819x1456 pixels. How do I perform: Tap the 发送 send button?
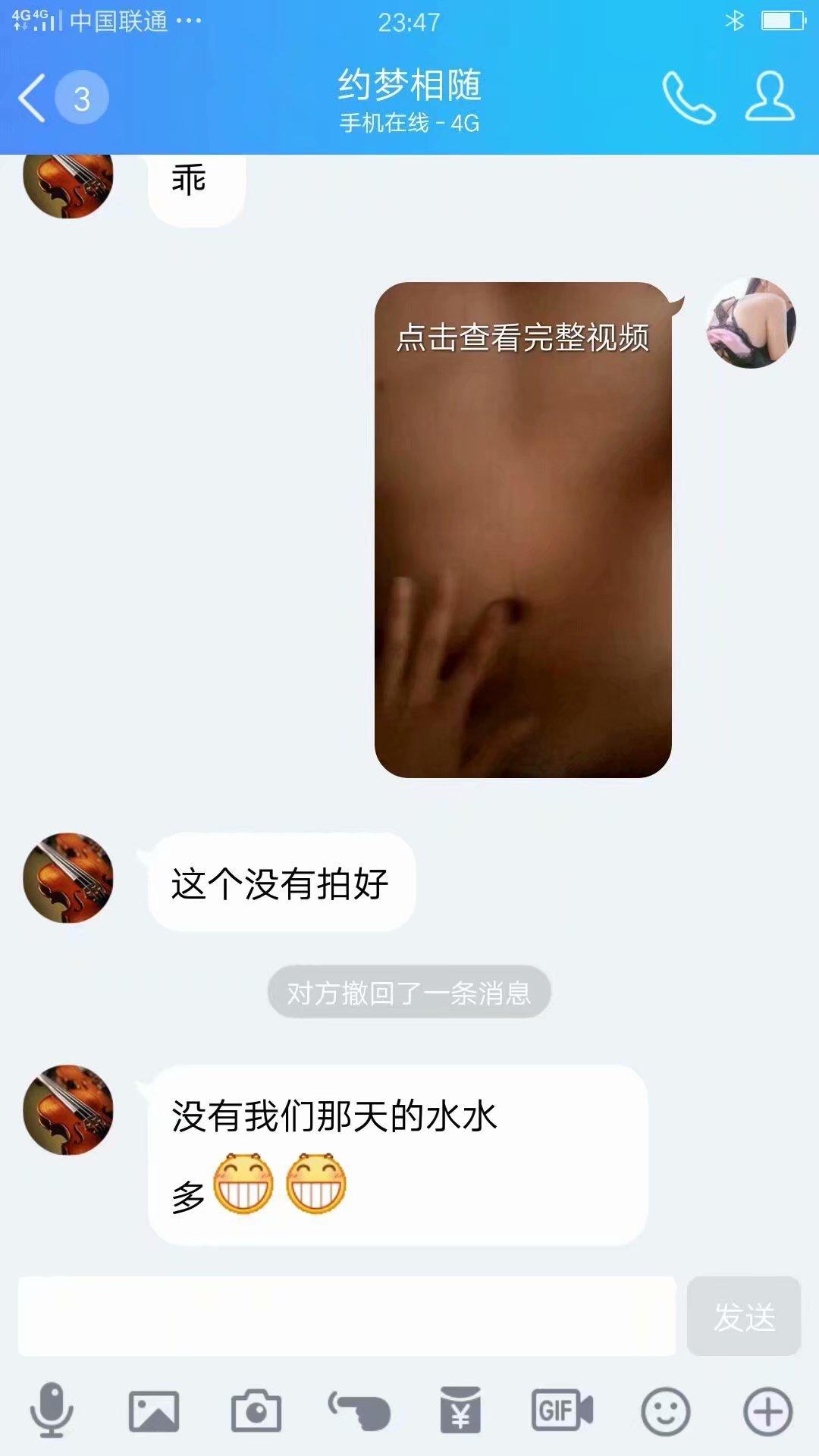(743, 1316)
